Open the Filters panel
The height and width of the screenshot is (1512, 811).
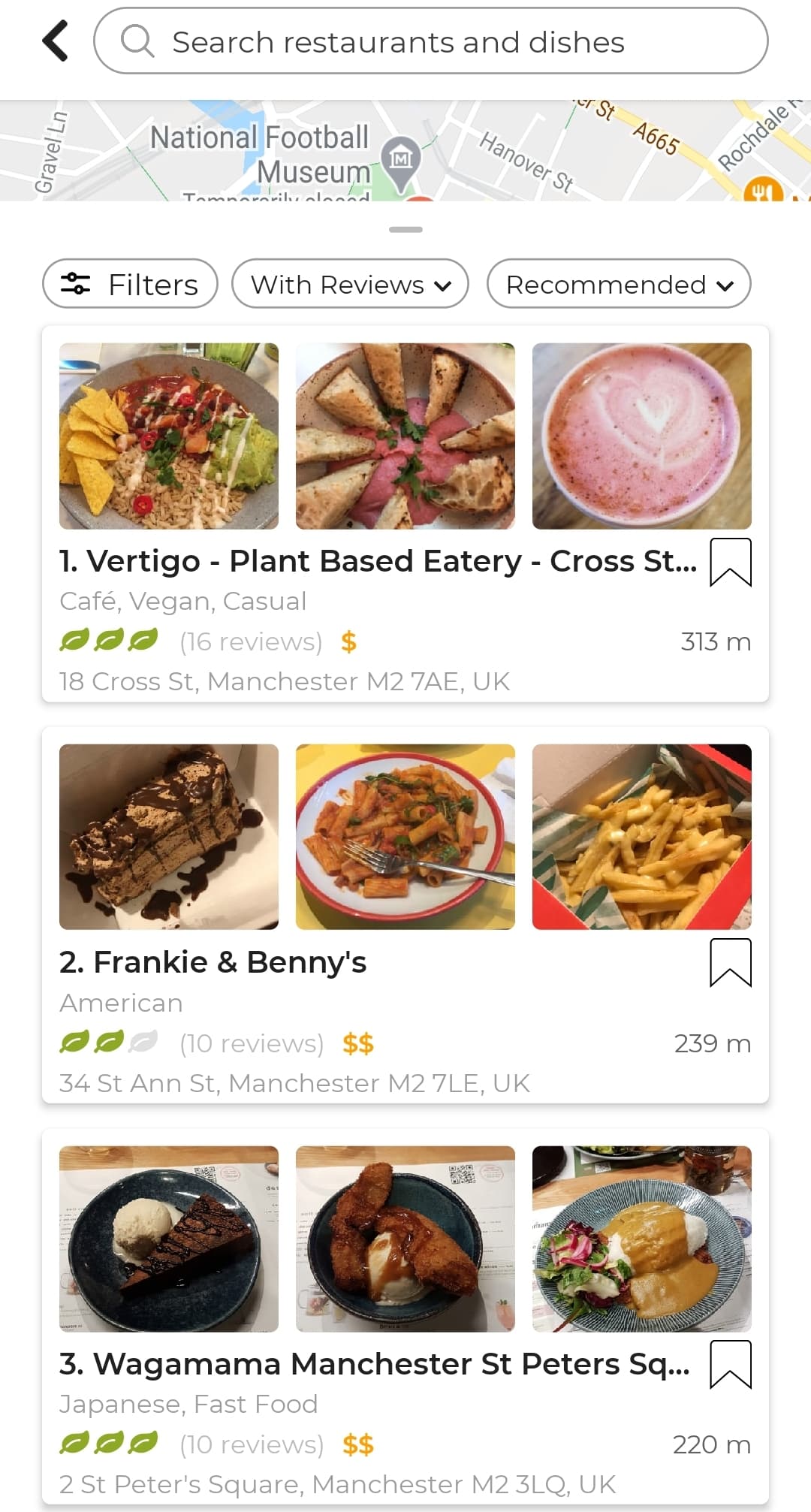129,285
